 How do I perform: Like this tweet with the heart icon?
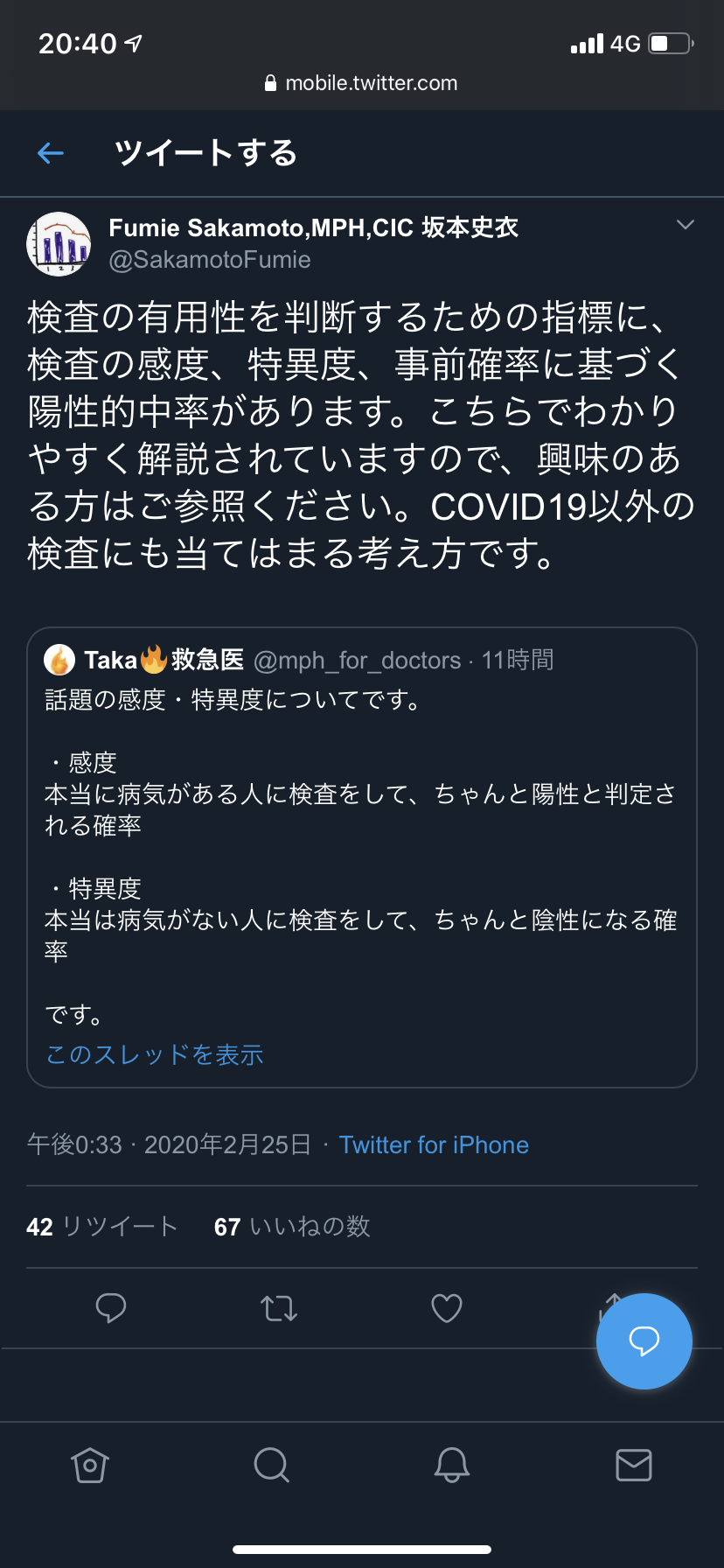(x=447, y=1308)
